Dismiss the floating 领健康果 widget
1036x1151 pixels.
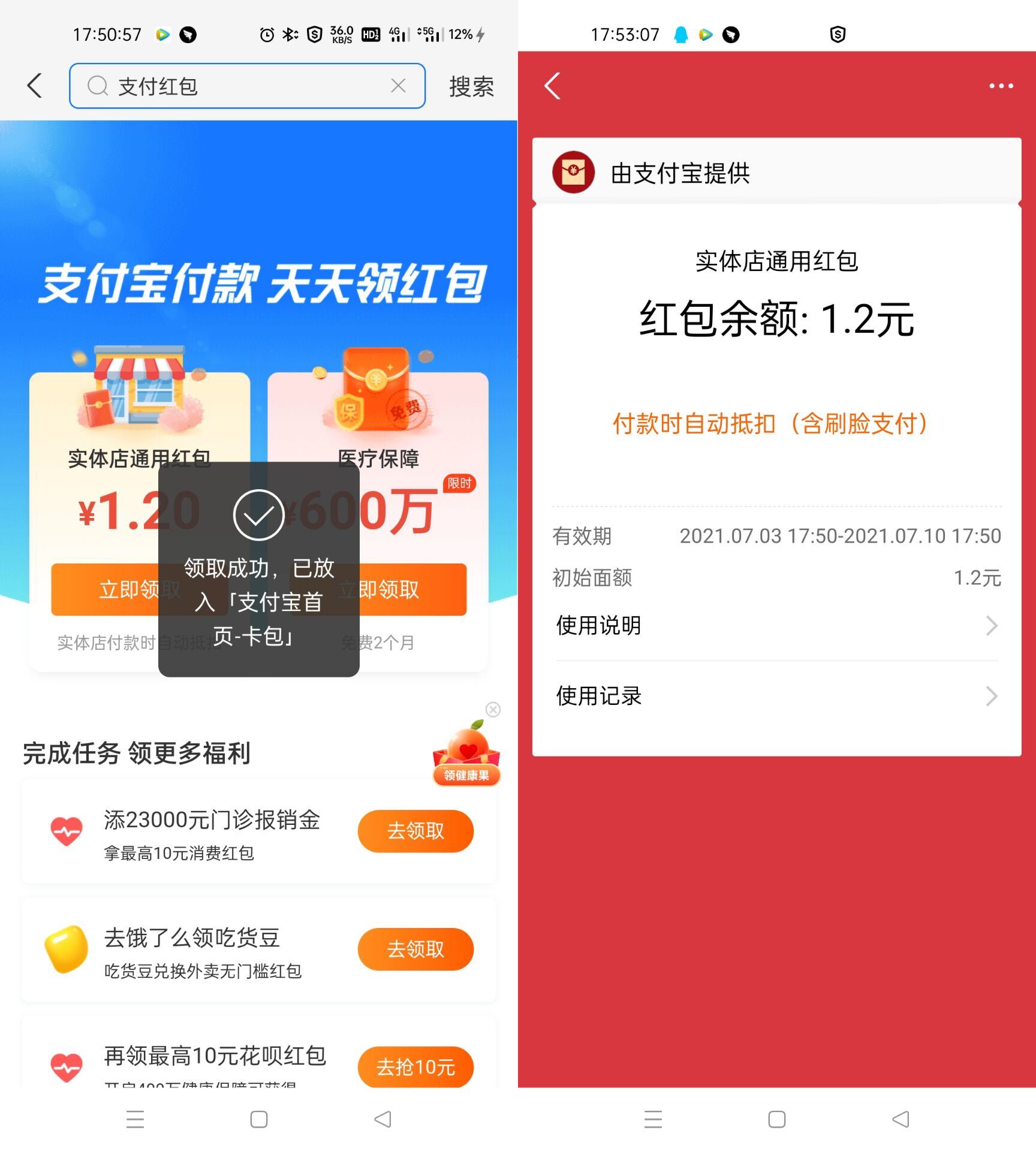pyautogui.click(x=493, y=710)
